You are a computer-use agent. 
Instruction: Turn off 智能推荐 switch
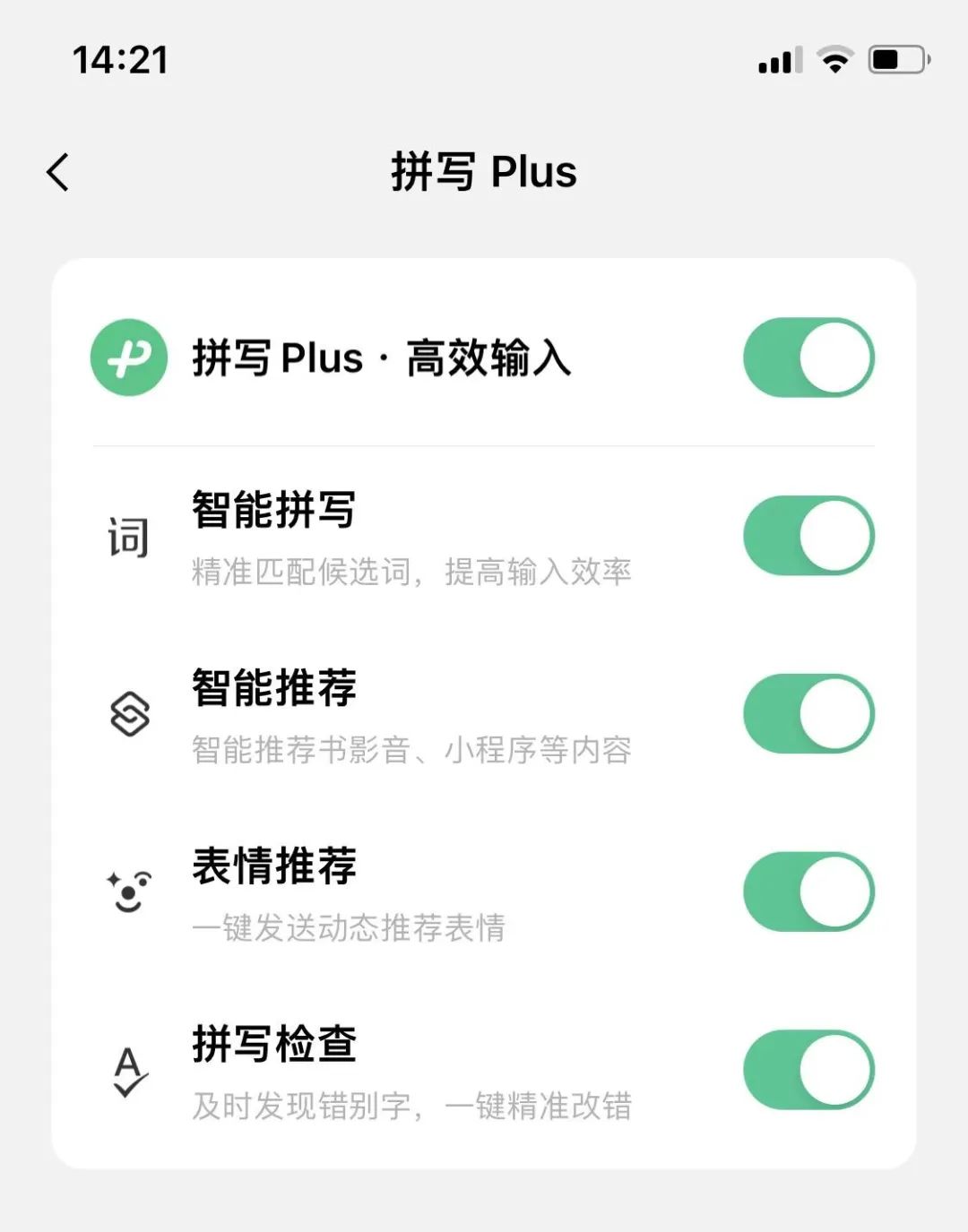tap(808, 714)
